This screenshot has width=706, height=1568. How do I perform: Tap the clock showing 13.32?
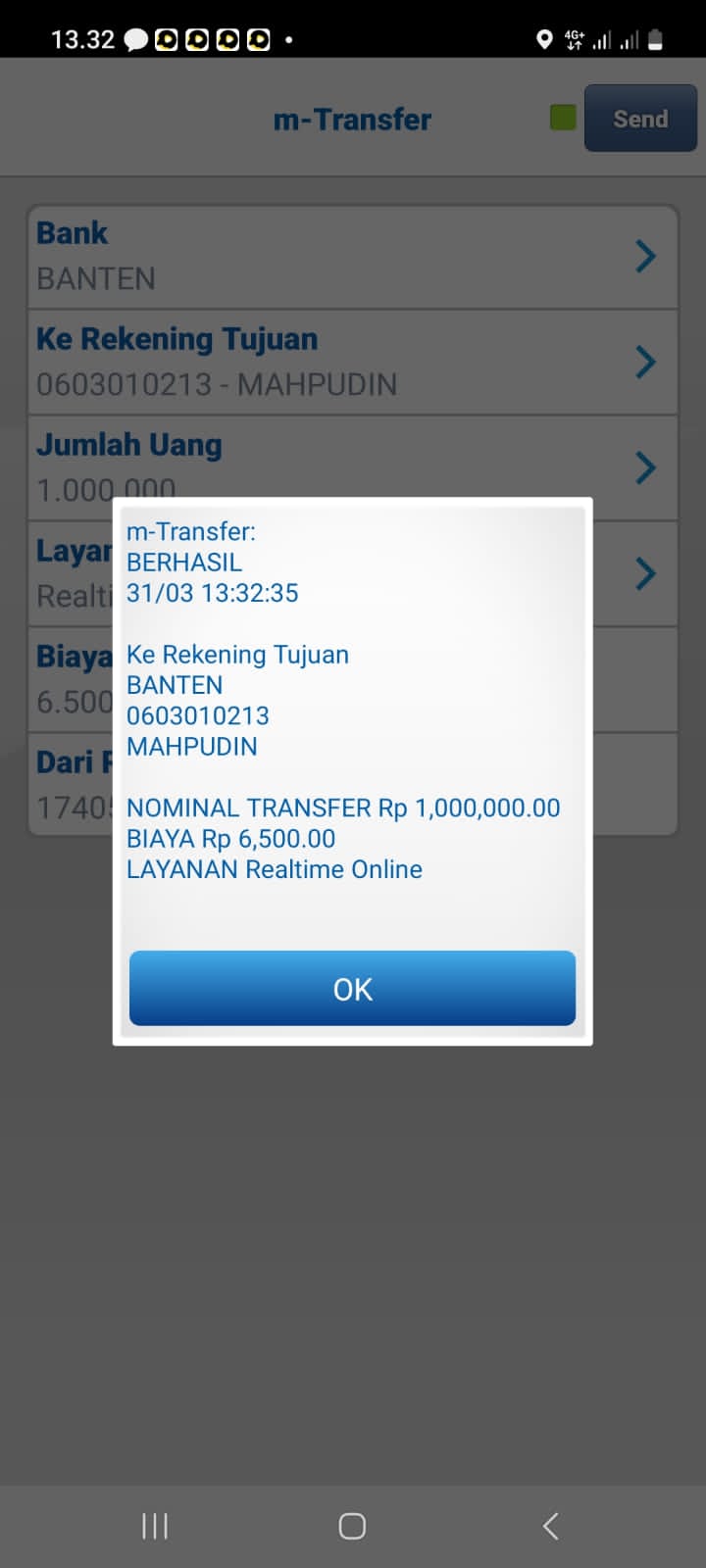74,39
